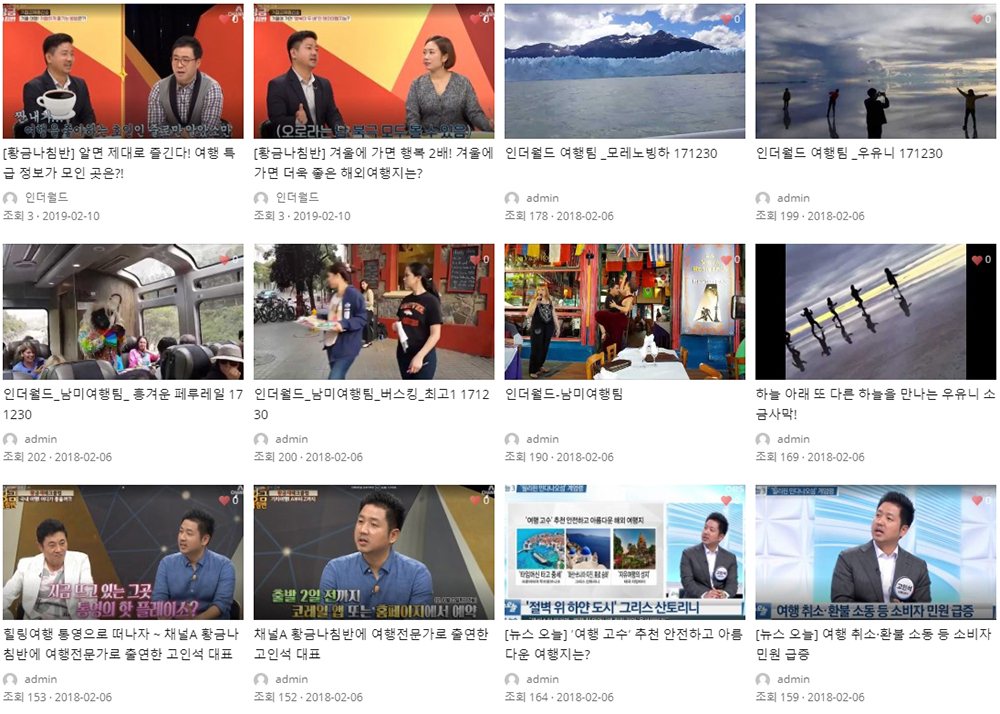Open the 여행 취소·환불 소동 news thumbnail
The image size is (1000, 714).
point(876,553)
